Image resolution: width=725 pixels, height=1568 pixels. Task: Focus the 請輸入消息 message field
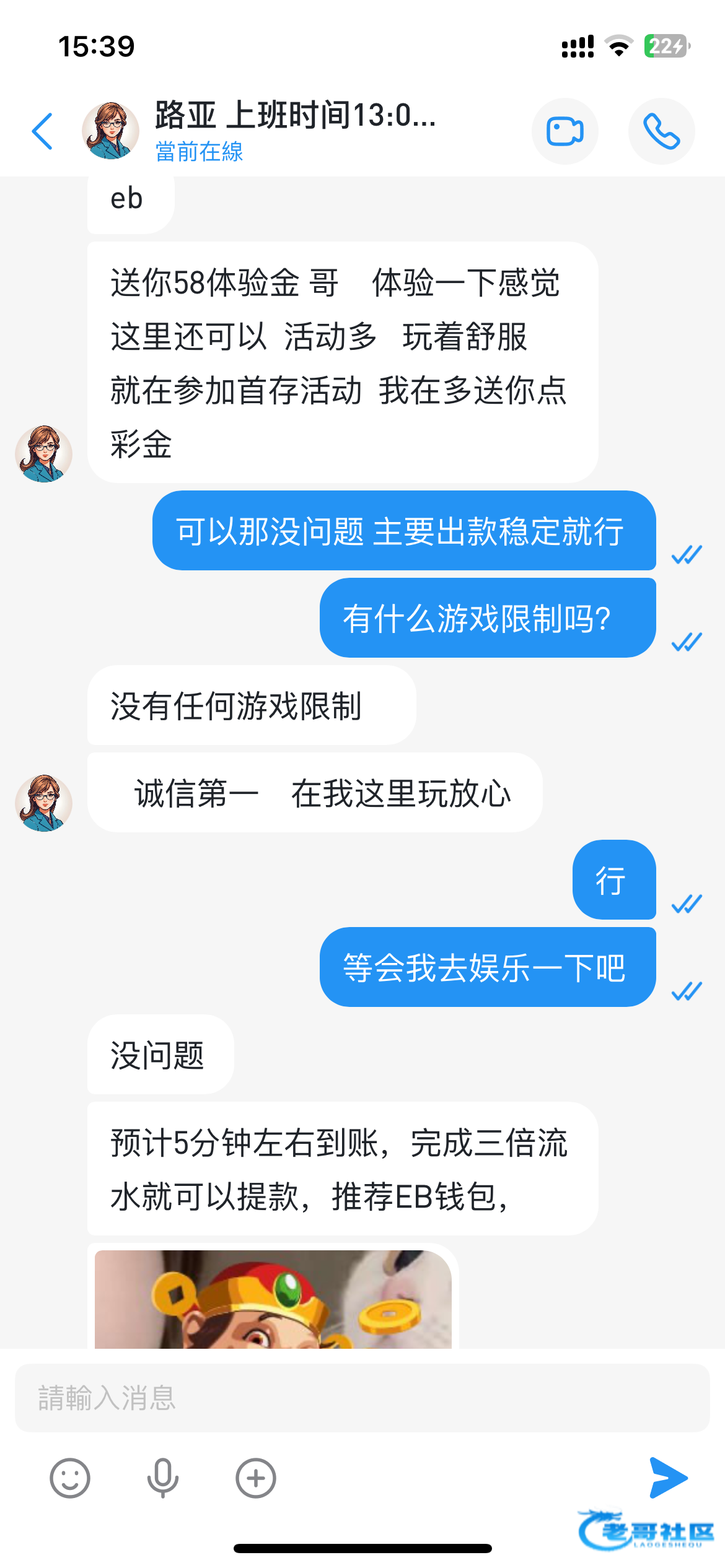click(x=362, y=1398)
